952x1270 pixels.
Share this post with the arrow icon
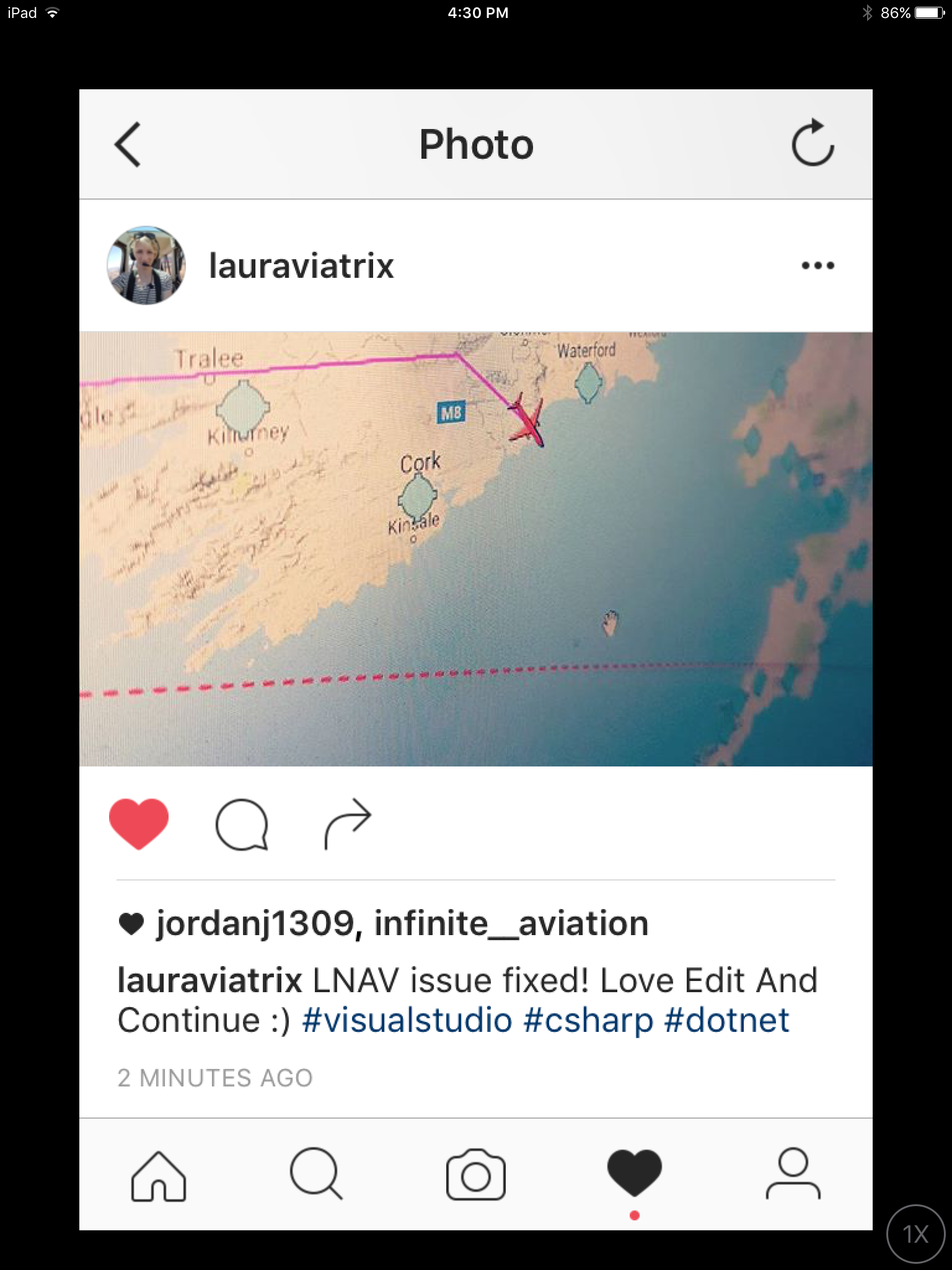pyautogui.click(x=348, y=823)
